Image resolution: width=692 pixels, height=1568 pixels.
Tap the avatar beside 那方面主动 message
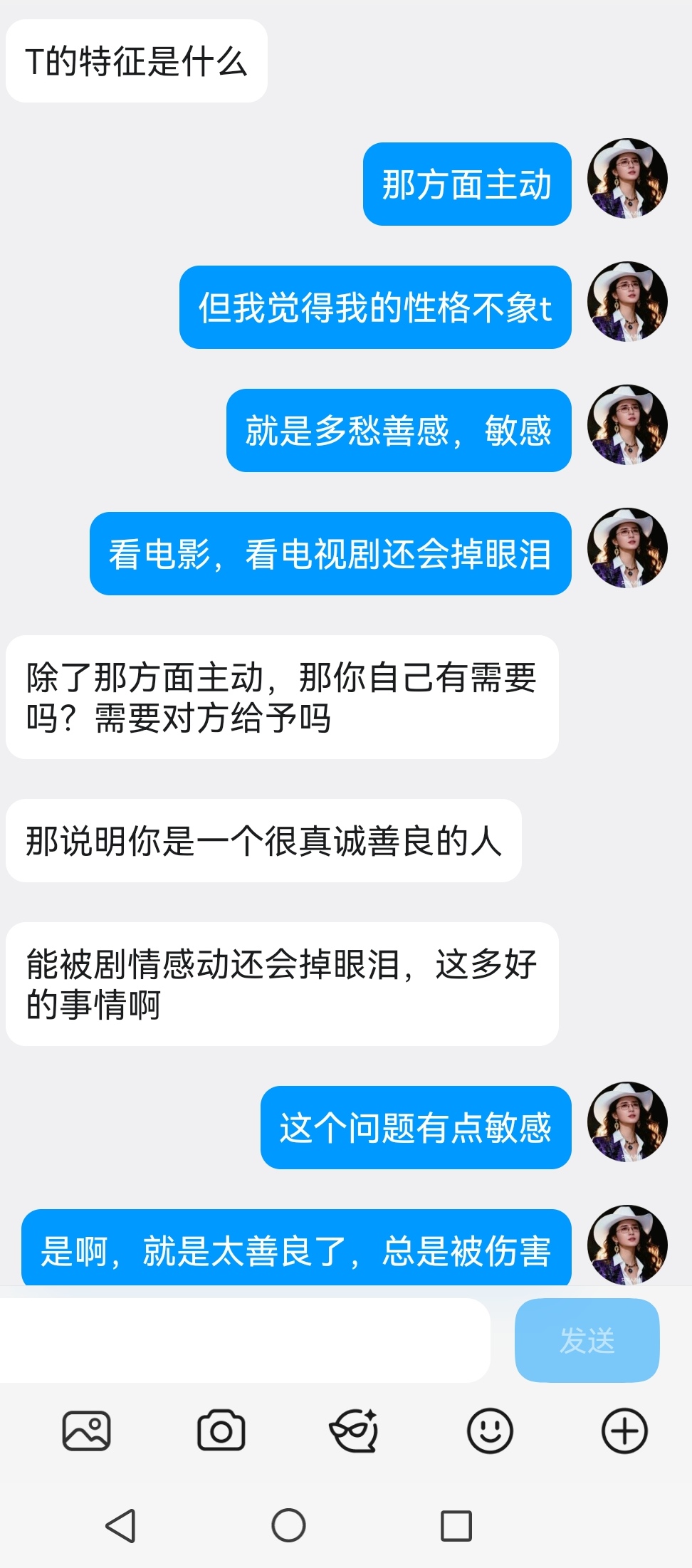627,179
